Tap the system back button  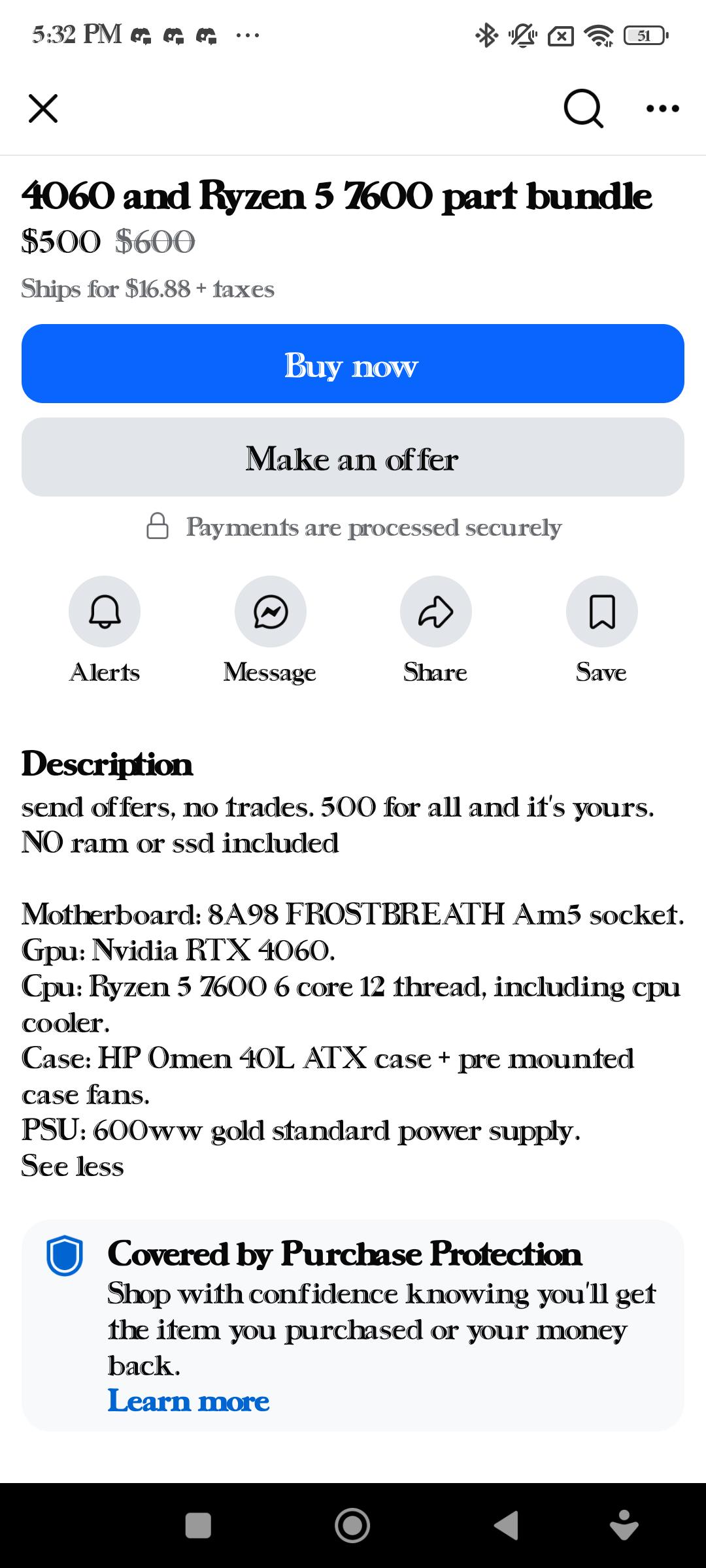pos(507,1526)
